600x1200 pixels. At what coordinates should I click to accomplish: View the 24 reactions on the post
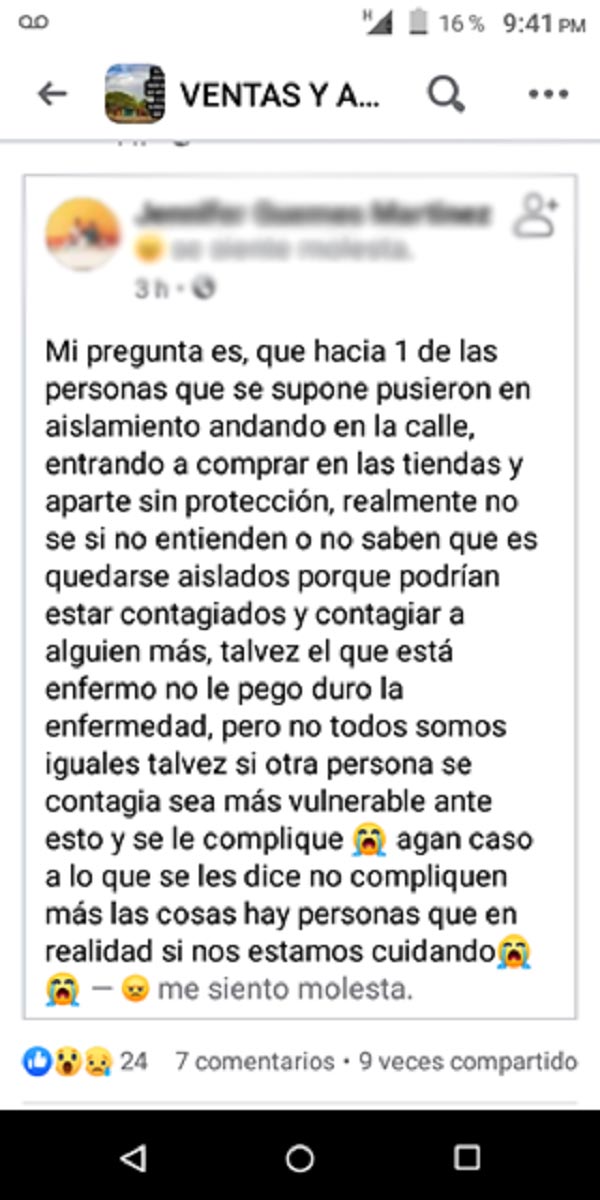click(84, 1061)
